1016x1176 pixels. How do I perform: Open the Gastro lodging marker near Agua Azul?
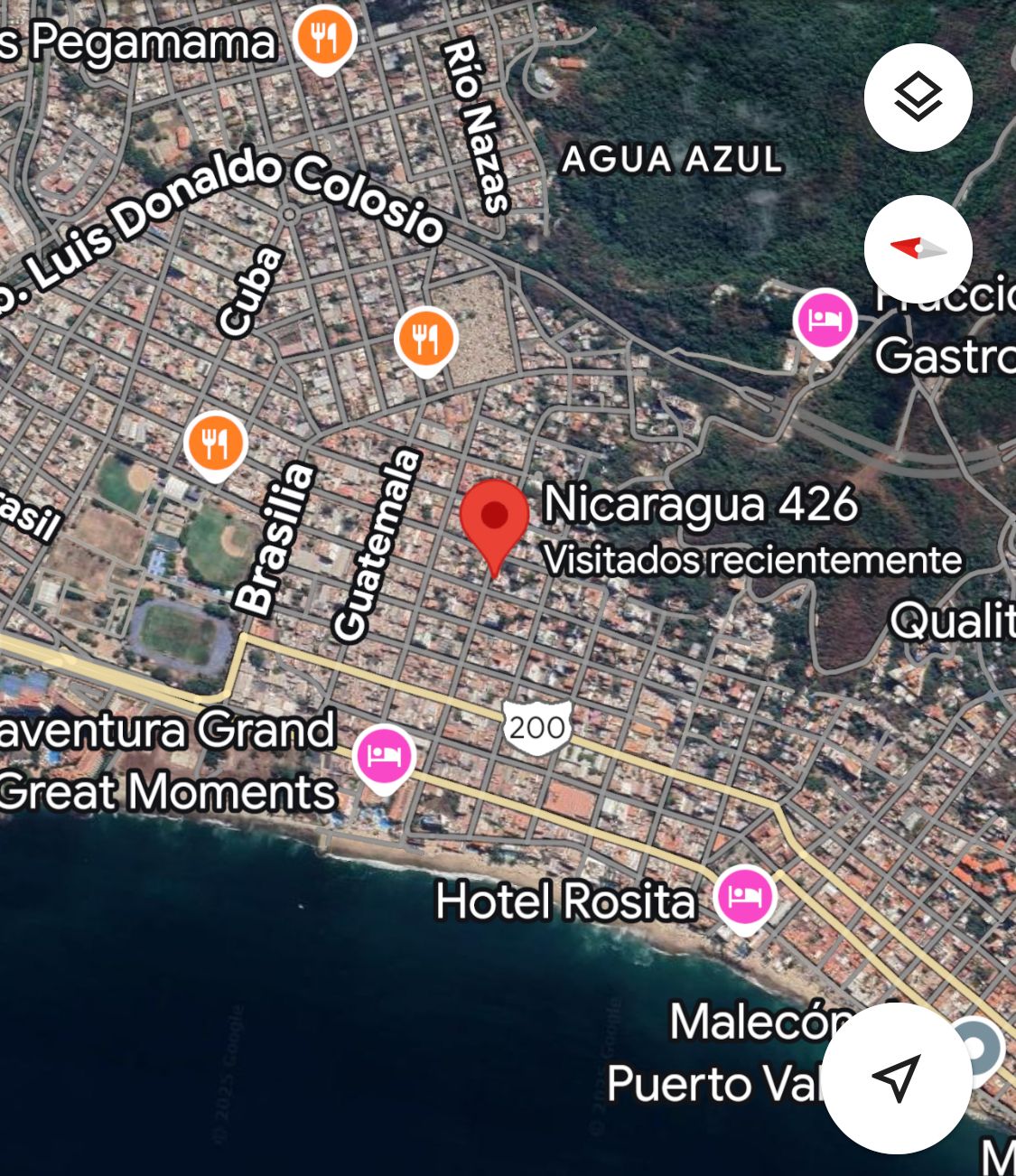tap(825, 321)
